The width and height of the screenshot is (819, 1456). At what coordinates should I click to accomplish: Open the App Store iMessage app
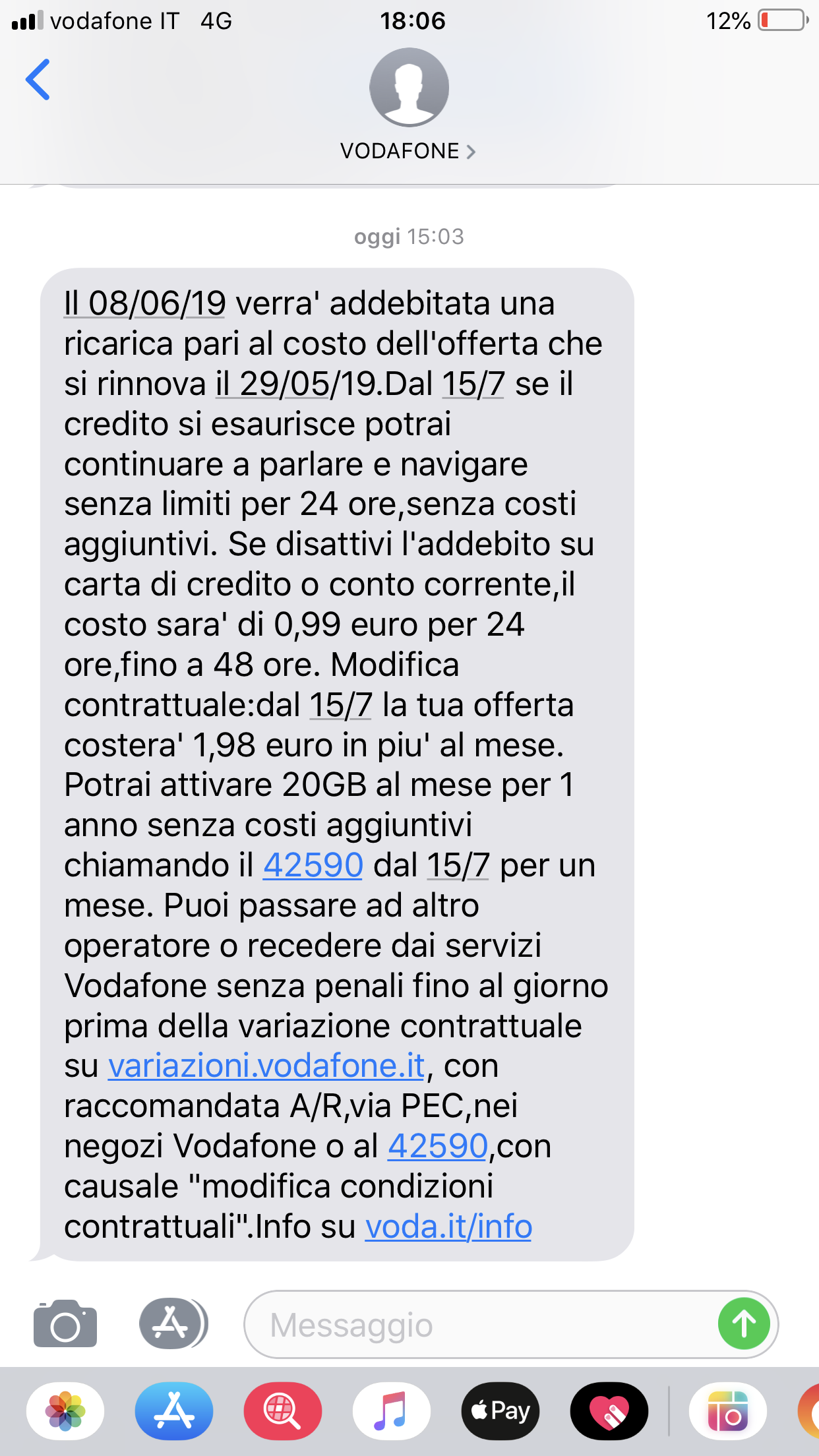tap(174, 1411)
